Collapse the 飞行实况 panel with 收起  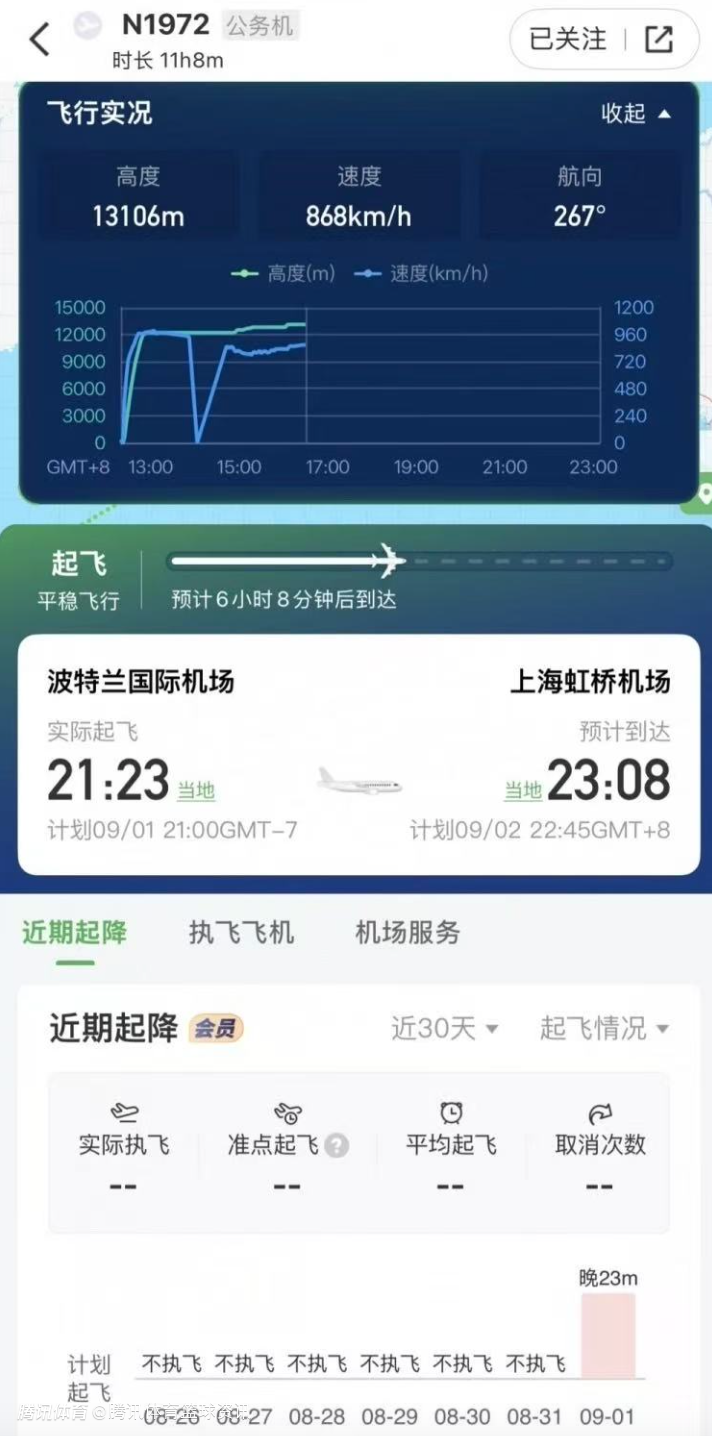[635, 113]
